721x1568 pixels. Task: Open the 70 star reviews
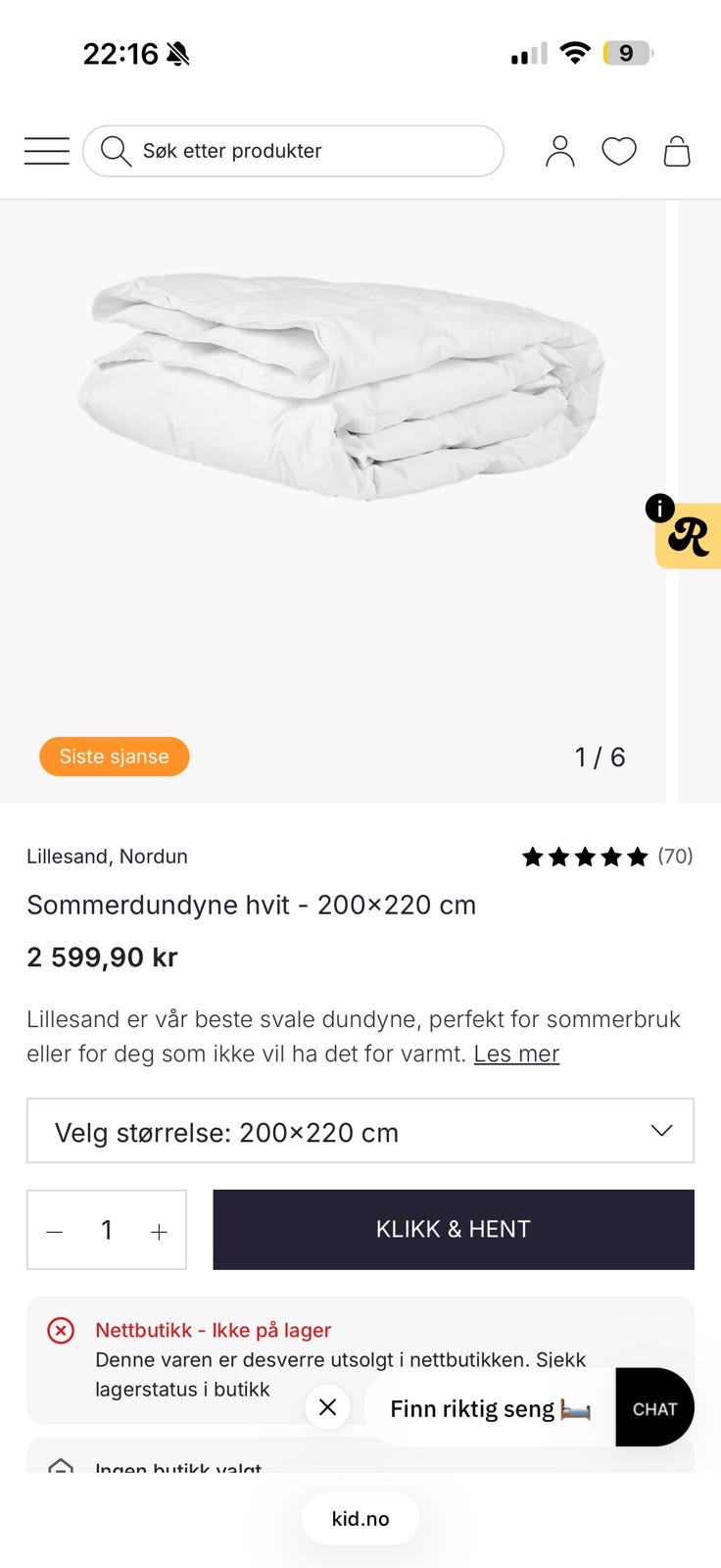tap(607, 857)
